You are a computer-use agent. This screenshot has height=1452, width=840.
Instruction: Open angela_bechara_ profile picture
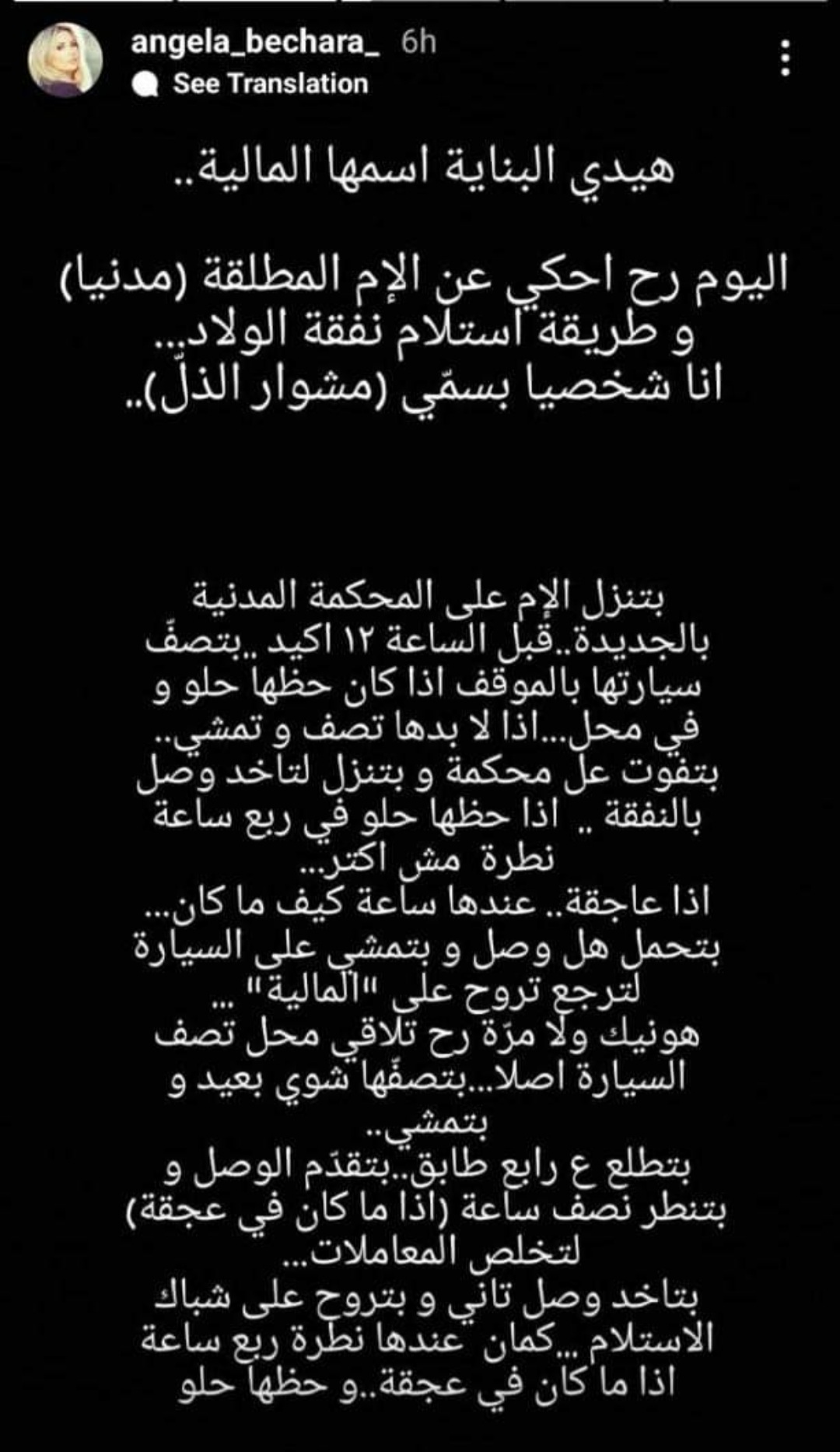(65, 60)
